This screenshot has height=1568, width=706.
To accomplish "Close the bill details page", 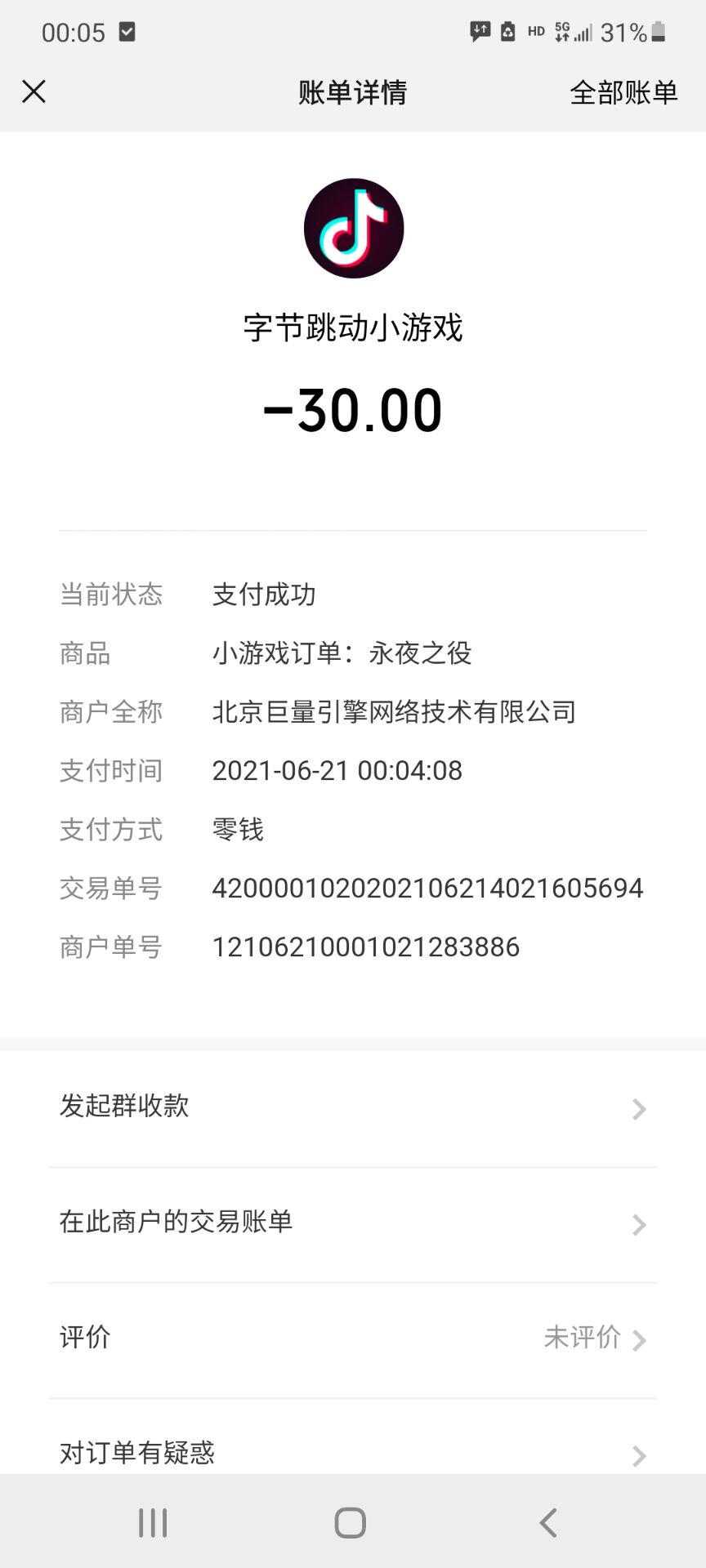I will pos(34,91).
